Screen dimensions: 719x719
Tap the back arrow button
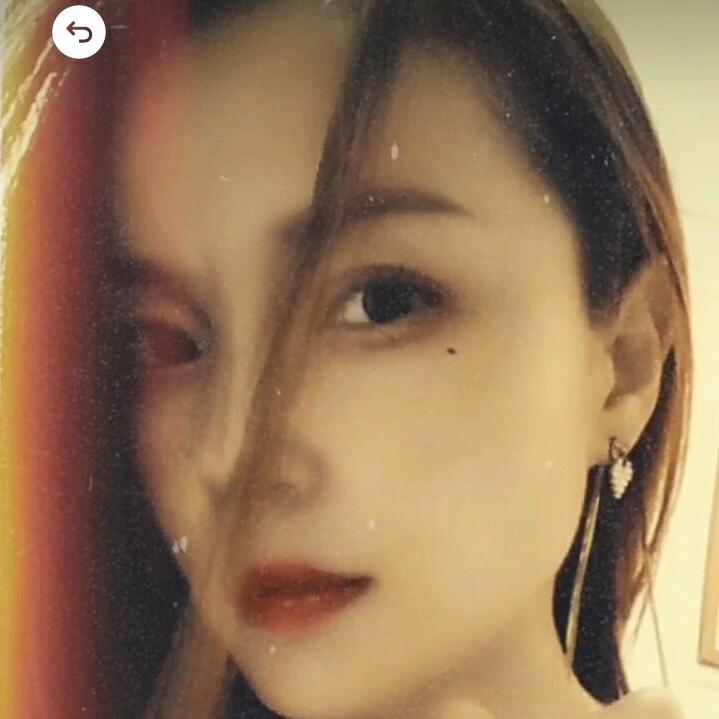point(79,33)
